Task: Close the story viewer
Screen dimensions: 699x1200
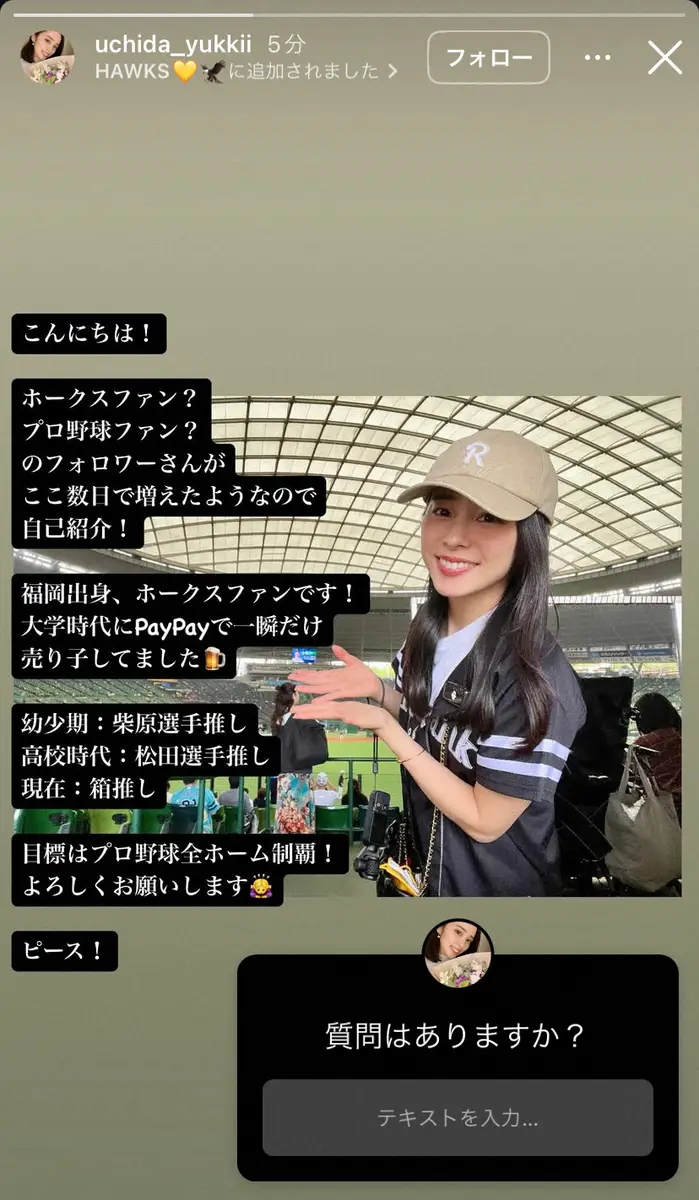Action: click(664, 57)
